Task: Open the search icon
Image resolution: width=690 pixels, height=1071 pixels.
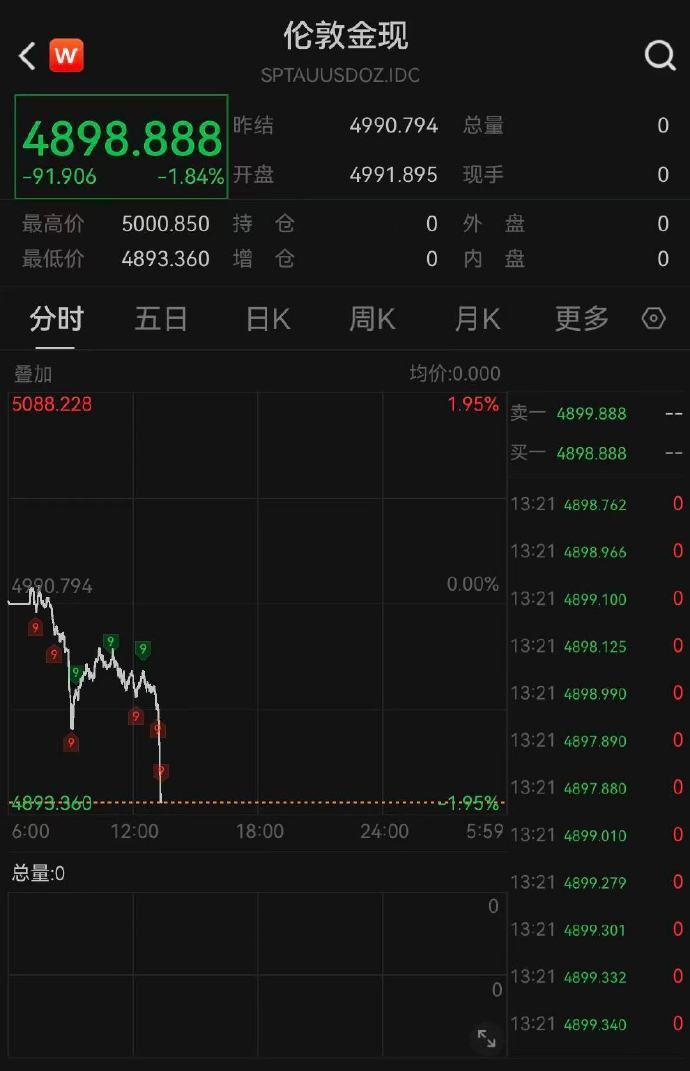Action: (660, 56)
